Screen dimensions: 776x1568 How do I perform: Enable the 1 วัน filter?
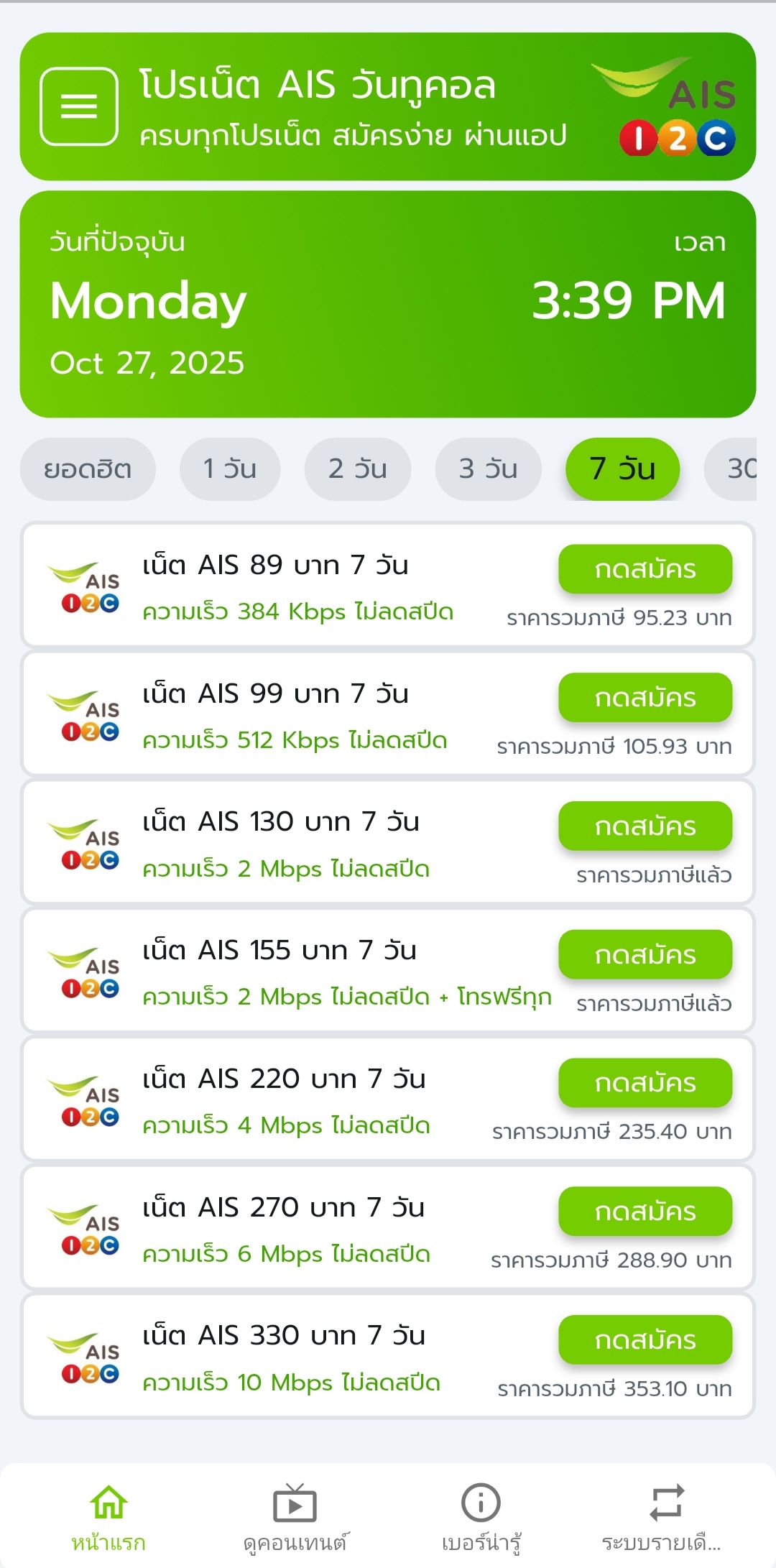click(x=230, y=469)
